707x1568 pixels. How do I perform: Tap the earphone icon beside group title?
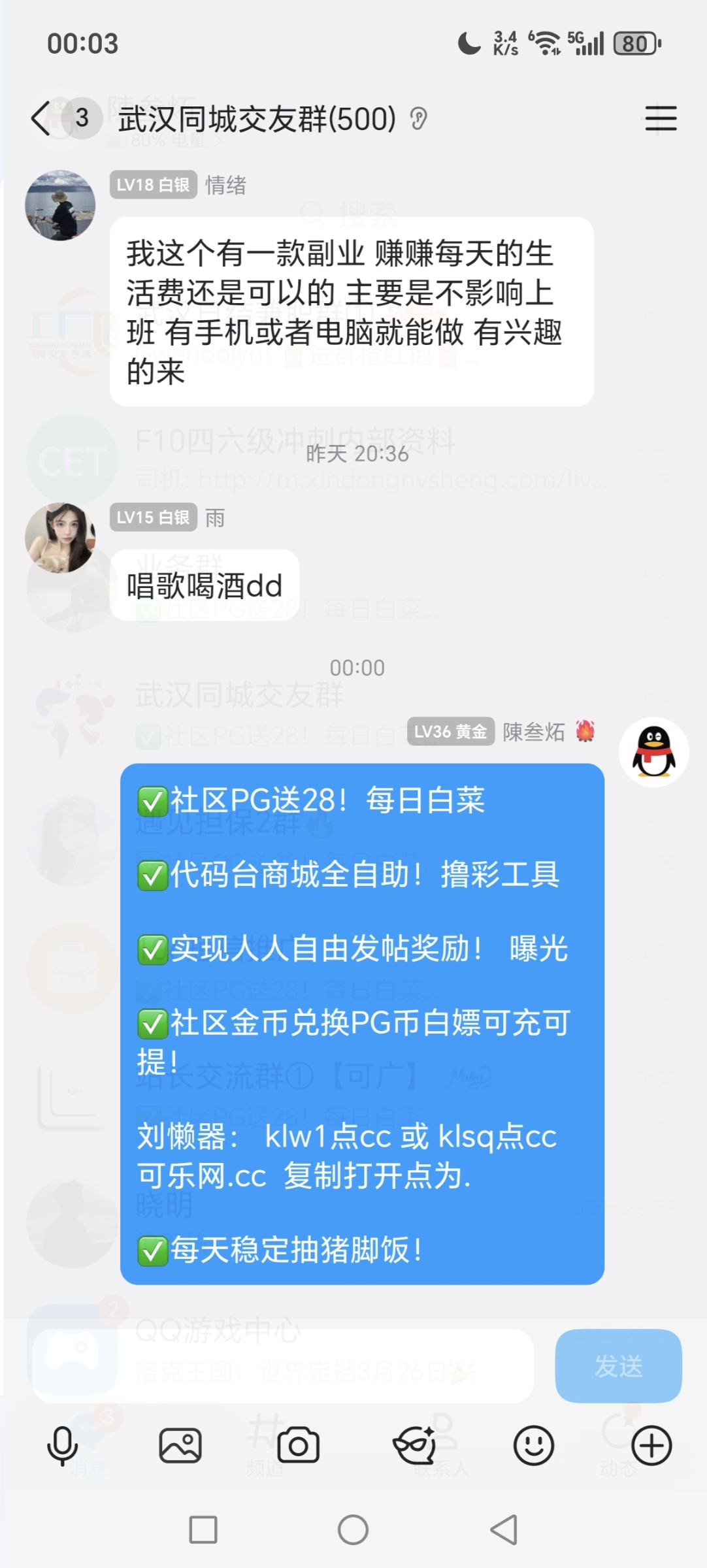click(x=418, y=119)
